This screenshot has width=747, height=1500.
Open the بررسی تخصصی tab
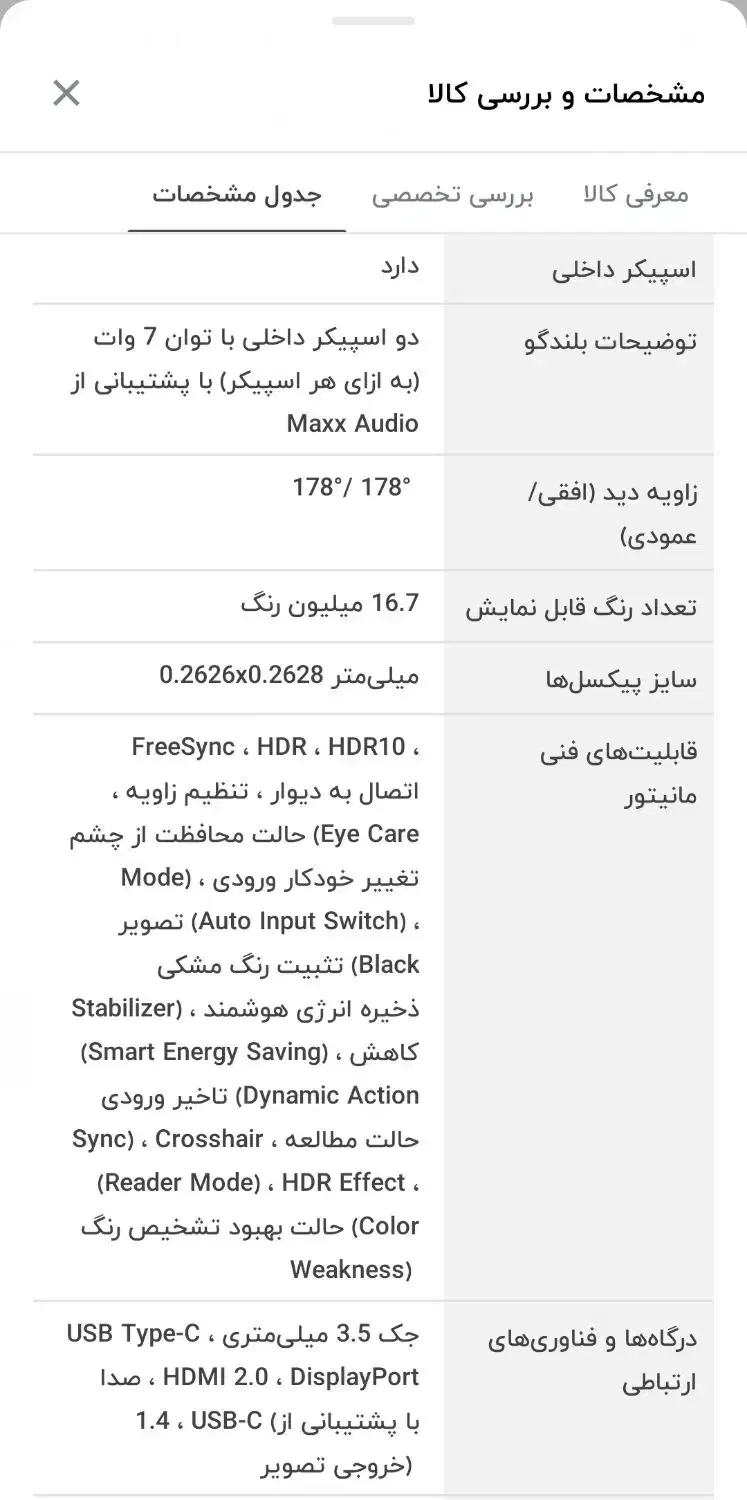point(453,194)
